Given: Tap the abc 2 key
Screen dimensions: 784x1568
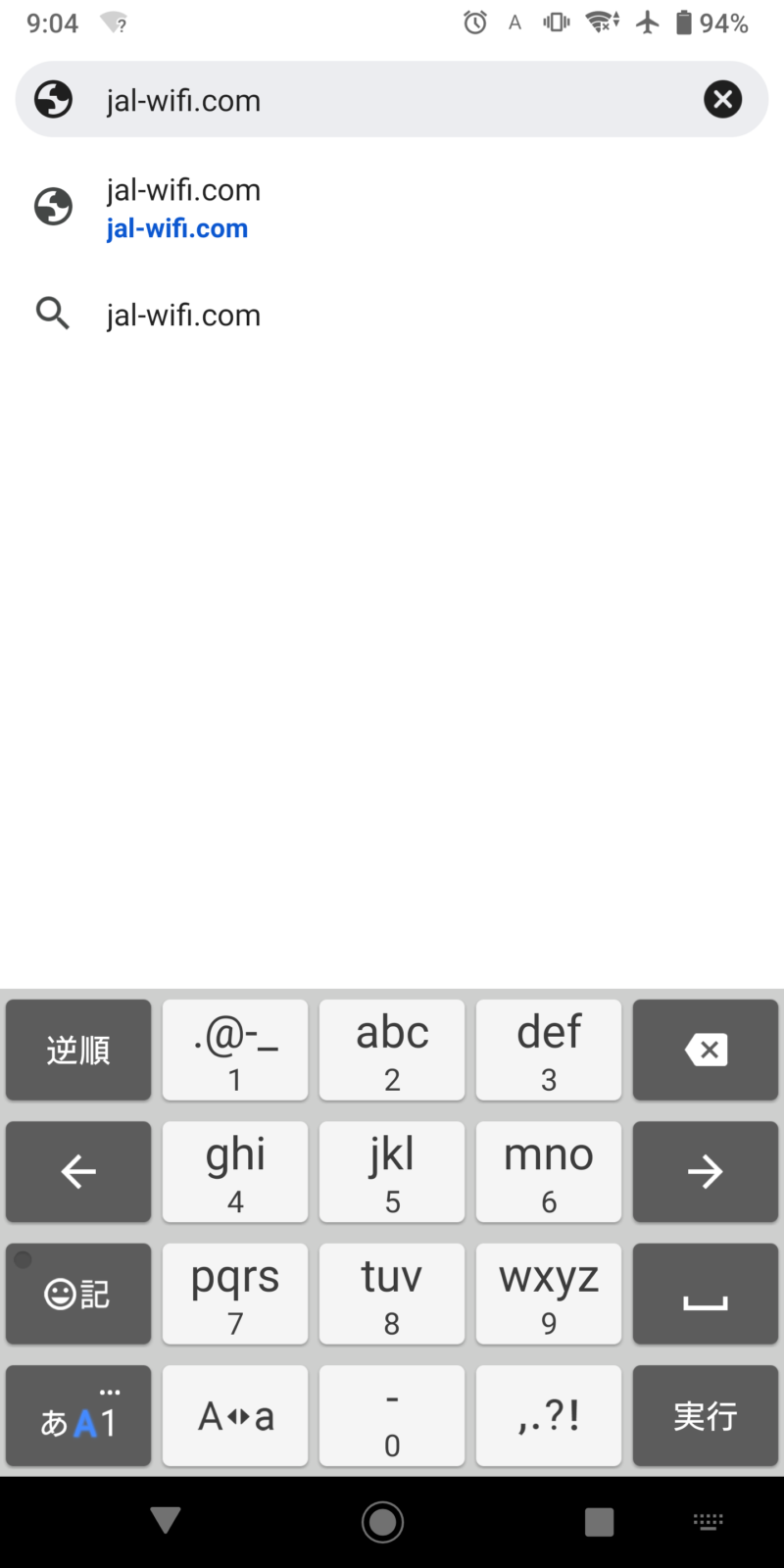Looking at the screenshot, I should click(x=392, y=1050).
